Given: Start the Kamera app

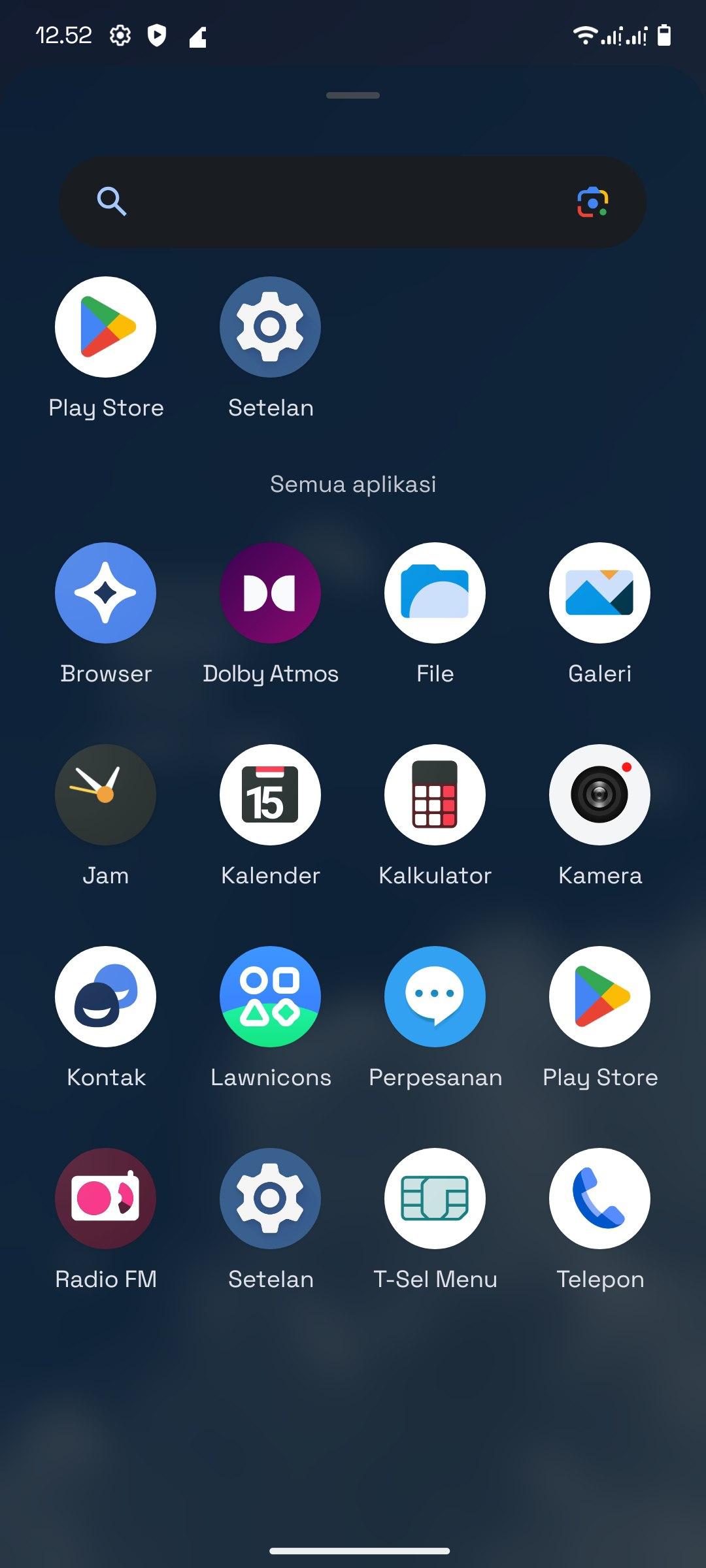Looking at the screenshot, I should click(x=599, y=794).
